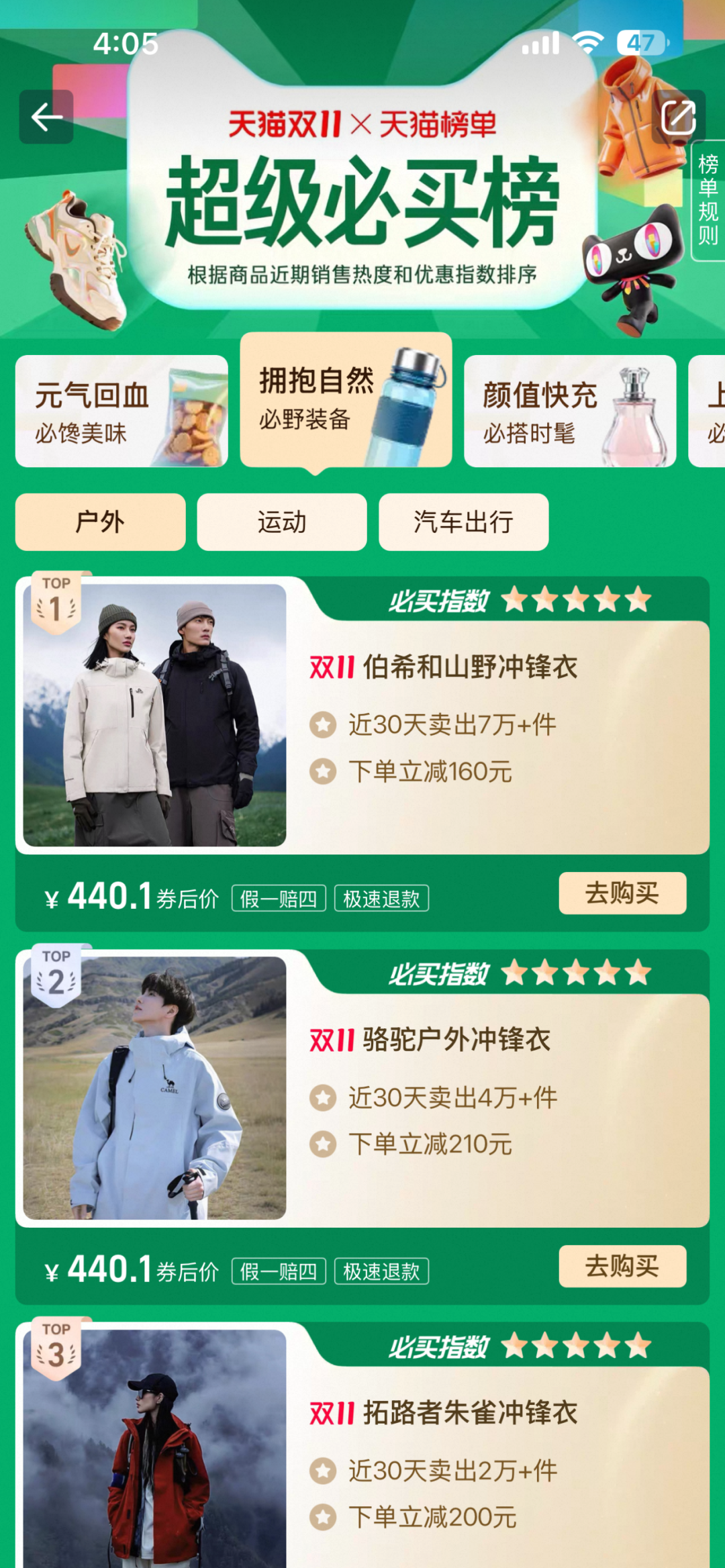The image size is (725, 1568).
Task: Switch to 颜值快充 category
Action: coord(569,411)
